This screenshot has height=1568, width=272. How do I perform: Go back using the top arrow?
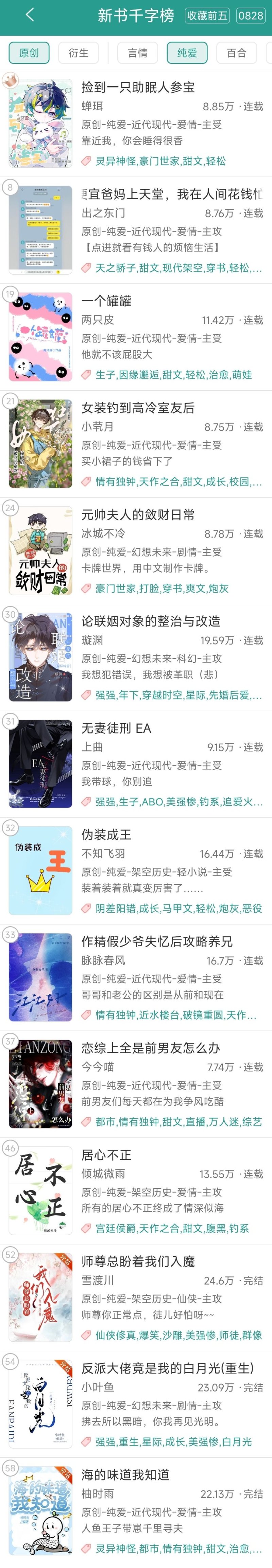30,15
